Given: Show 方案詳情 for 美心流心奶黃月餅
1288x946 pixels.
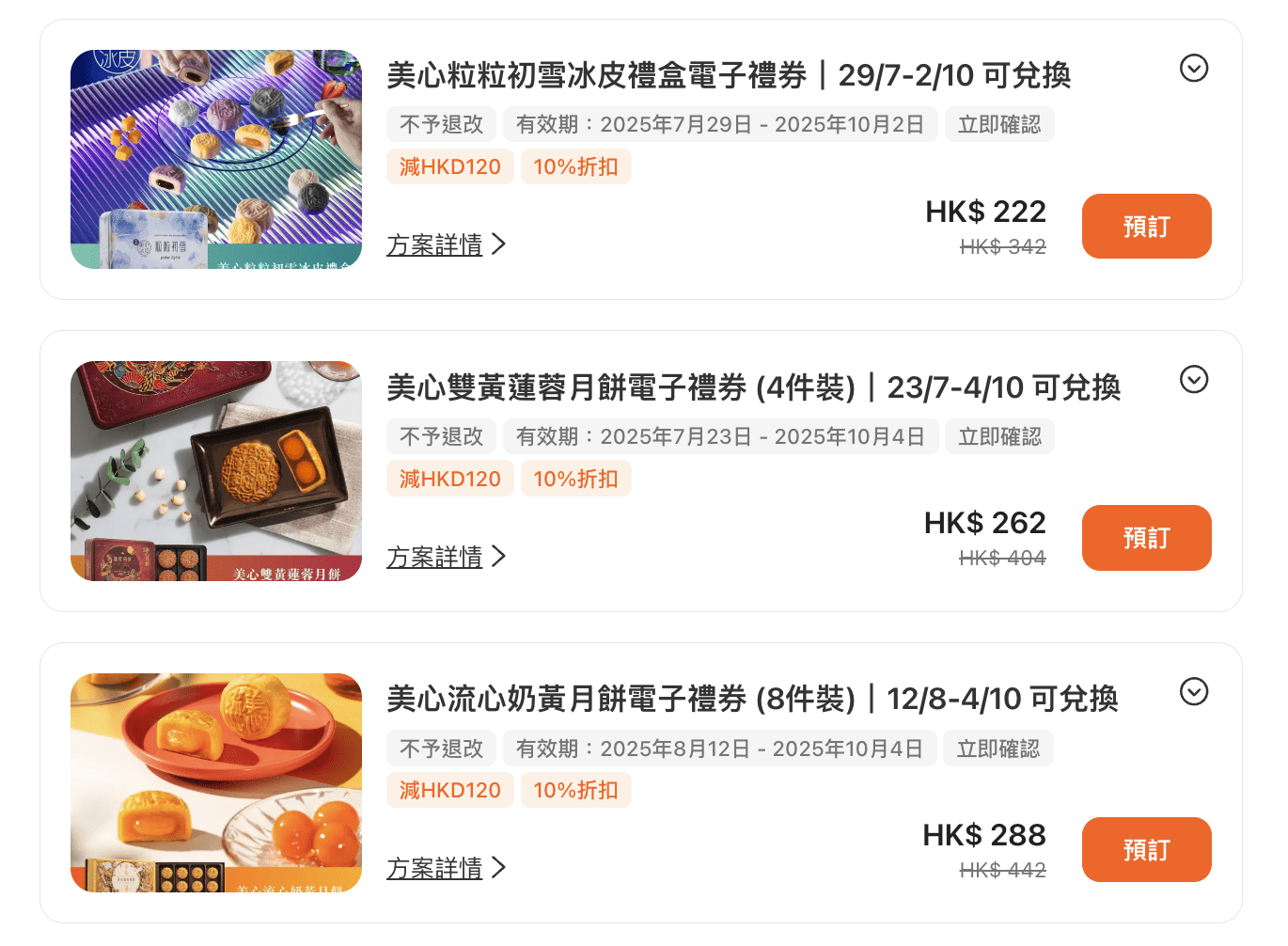Looking at the screenshot, I should 445,868.
